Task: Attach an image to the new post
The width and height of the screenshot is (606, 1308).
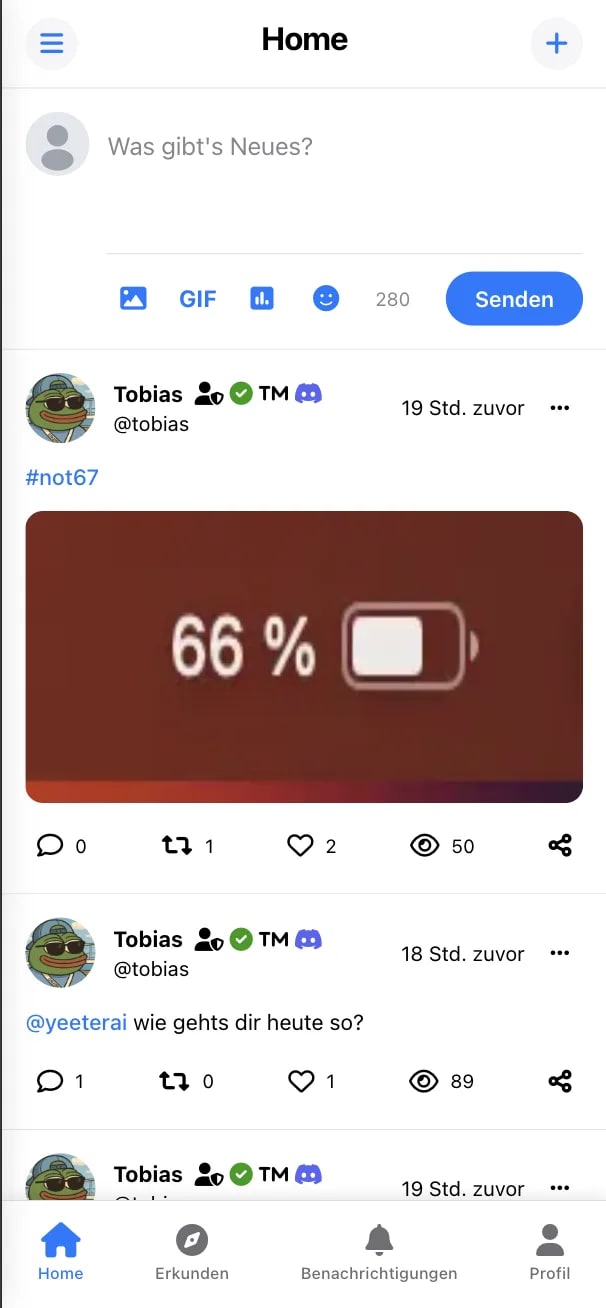Action: tap(133, 298)
